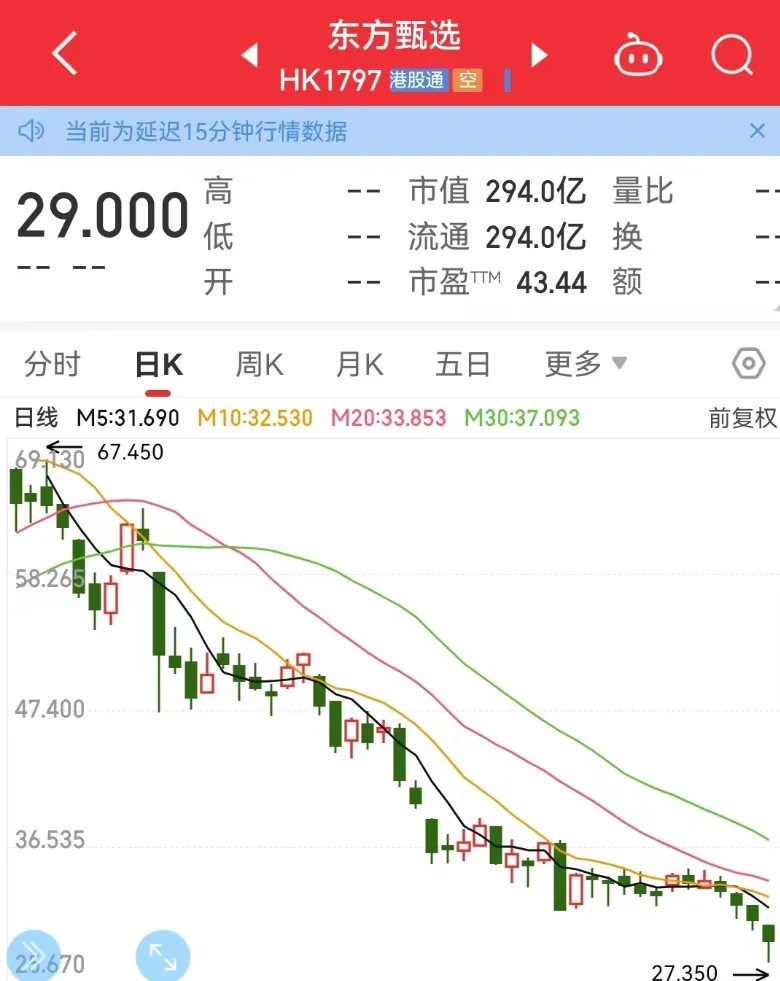This screenshot has width=780, height=981.
Task: Dismiss the 15-minute delayed data notice
Action: [x=757, y=131]
